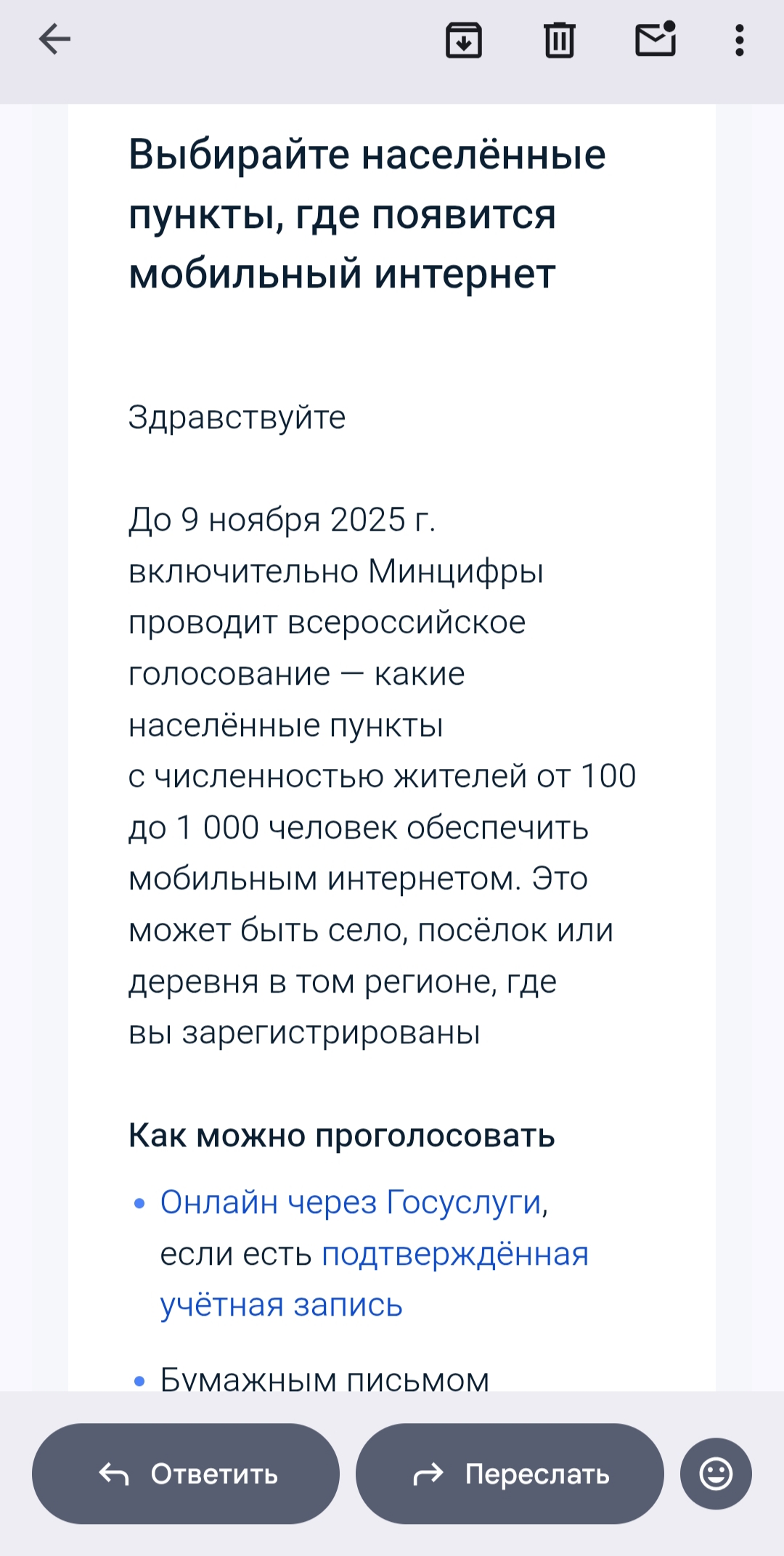Open the three-dot overflow menu

click(x=740, y=40)
